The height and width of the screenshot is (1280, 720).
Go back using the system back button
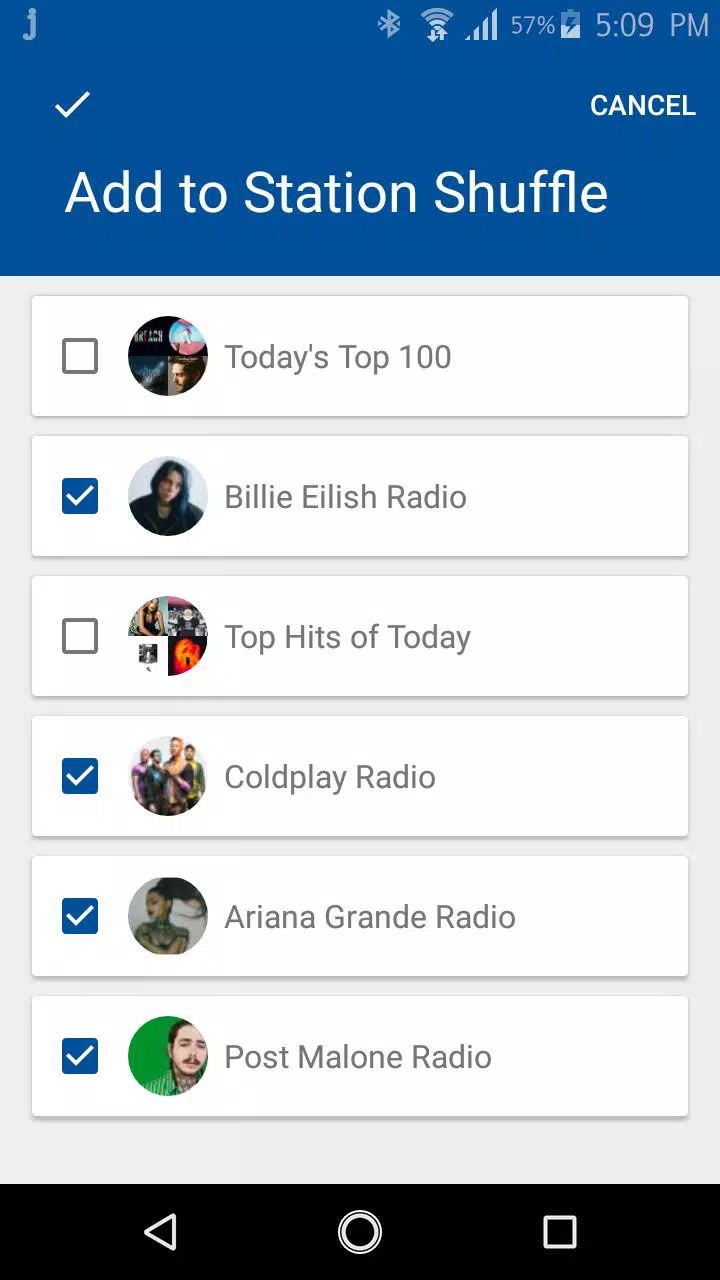coord(161,1232)
